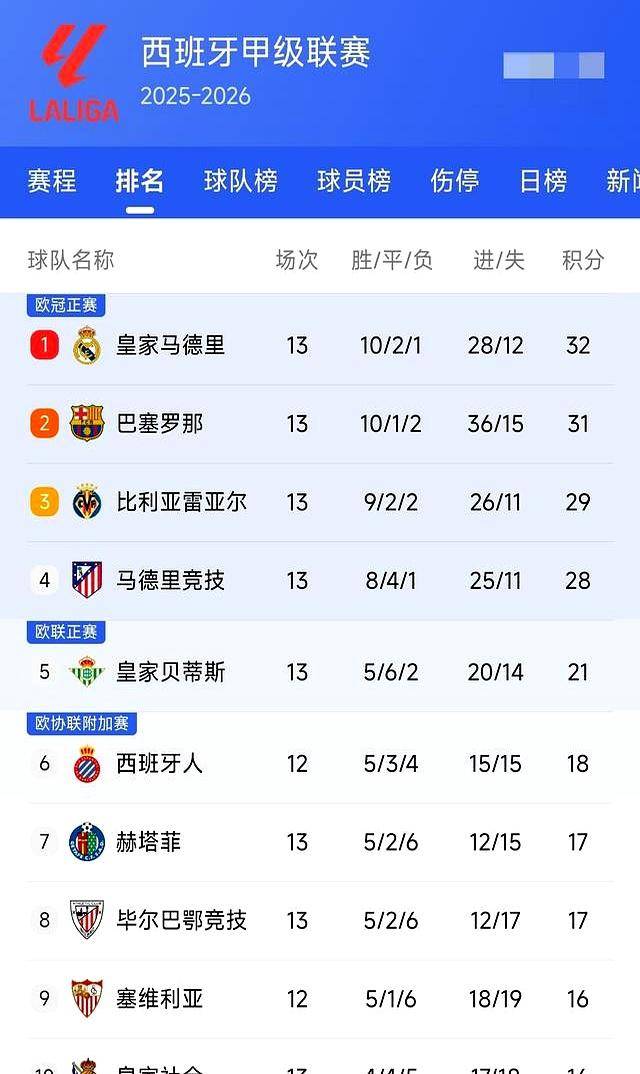
Task: Open the 西班牙人 team row
Action: (x=160, y=764)
